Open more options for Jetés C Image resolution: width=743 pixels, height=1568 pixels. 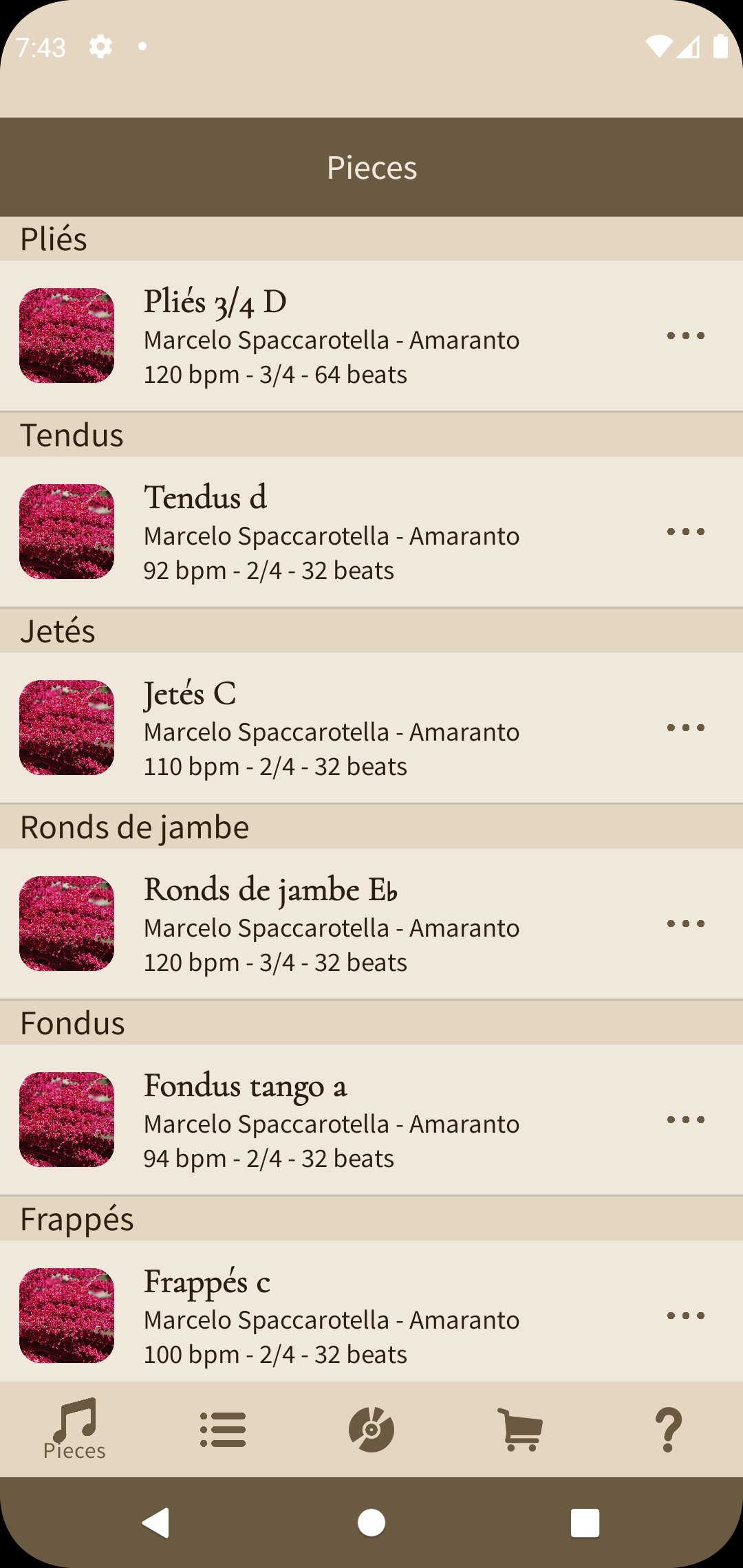(x=686, y=728)
